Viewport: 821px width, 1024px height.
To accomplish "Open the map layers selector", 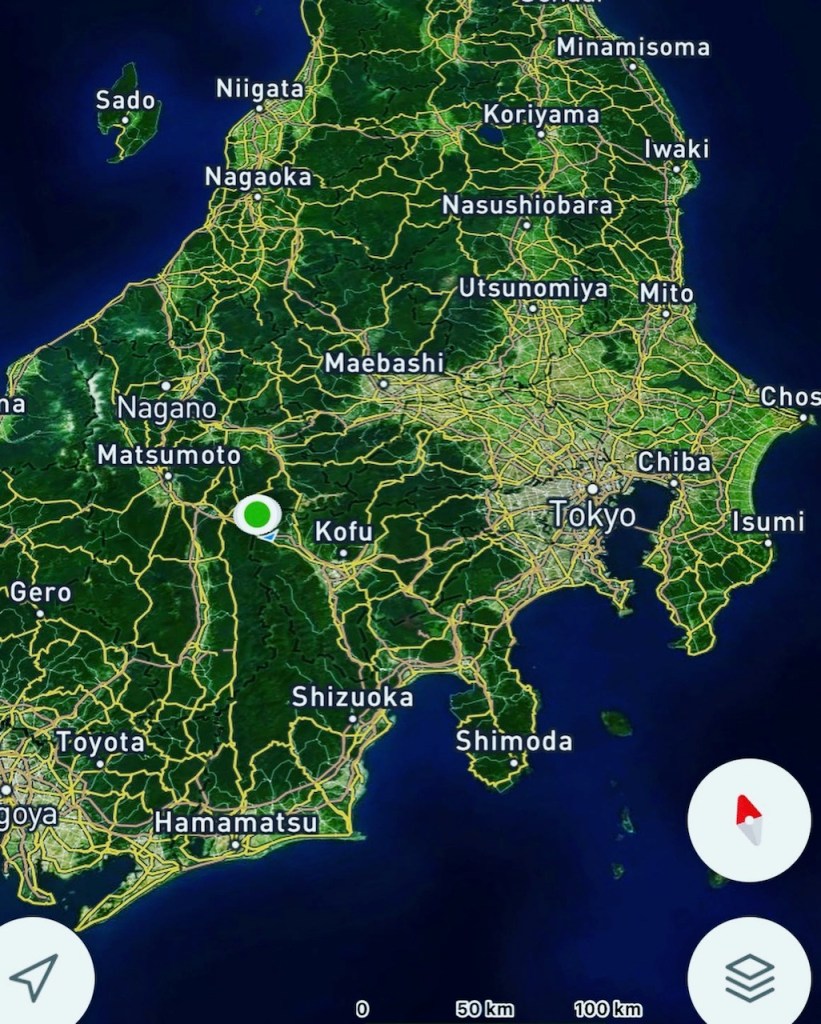I will (749, 977).
